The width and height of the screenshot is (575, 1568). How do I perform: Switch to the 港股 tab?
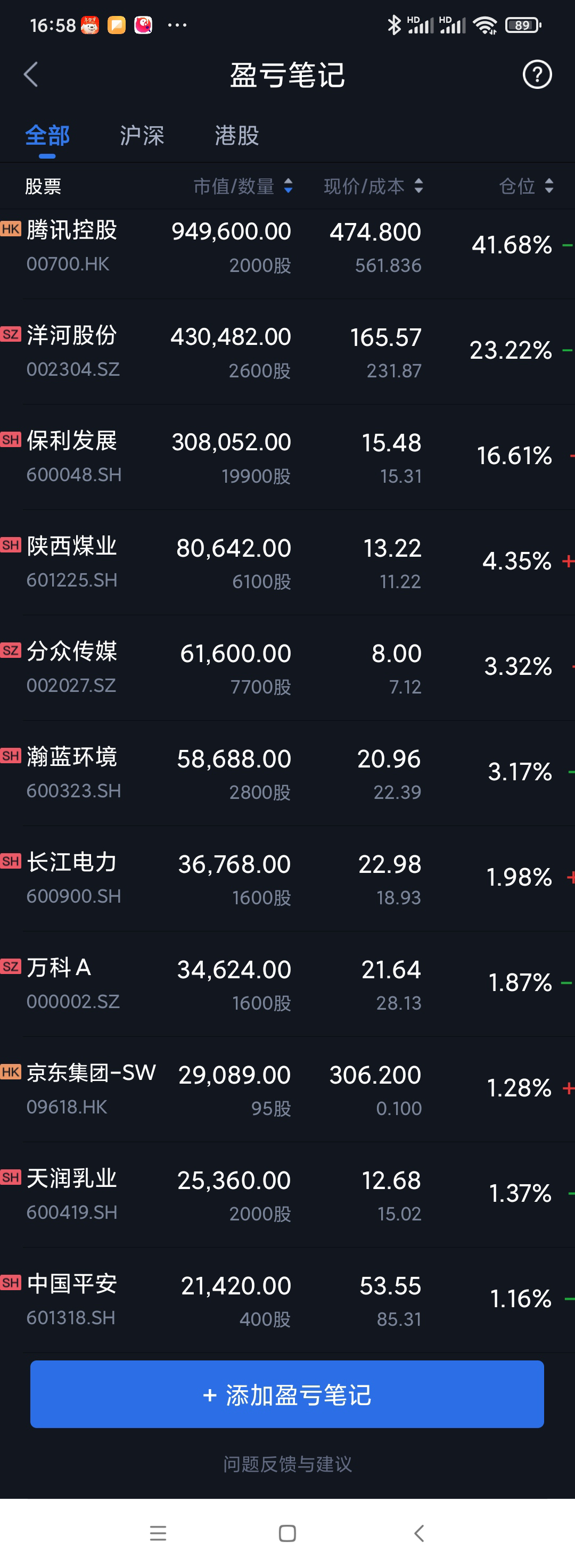tap(236, 135)
